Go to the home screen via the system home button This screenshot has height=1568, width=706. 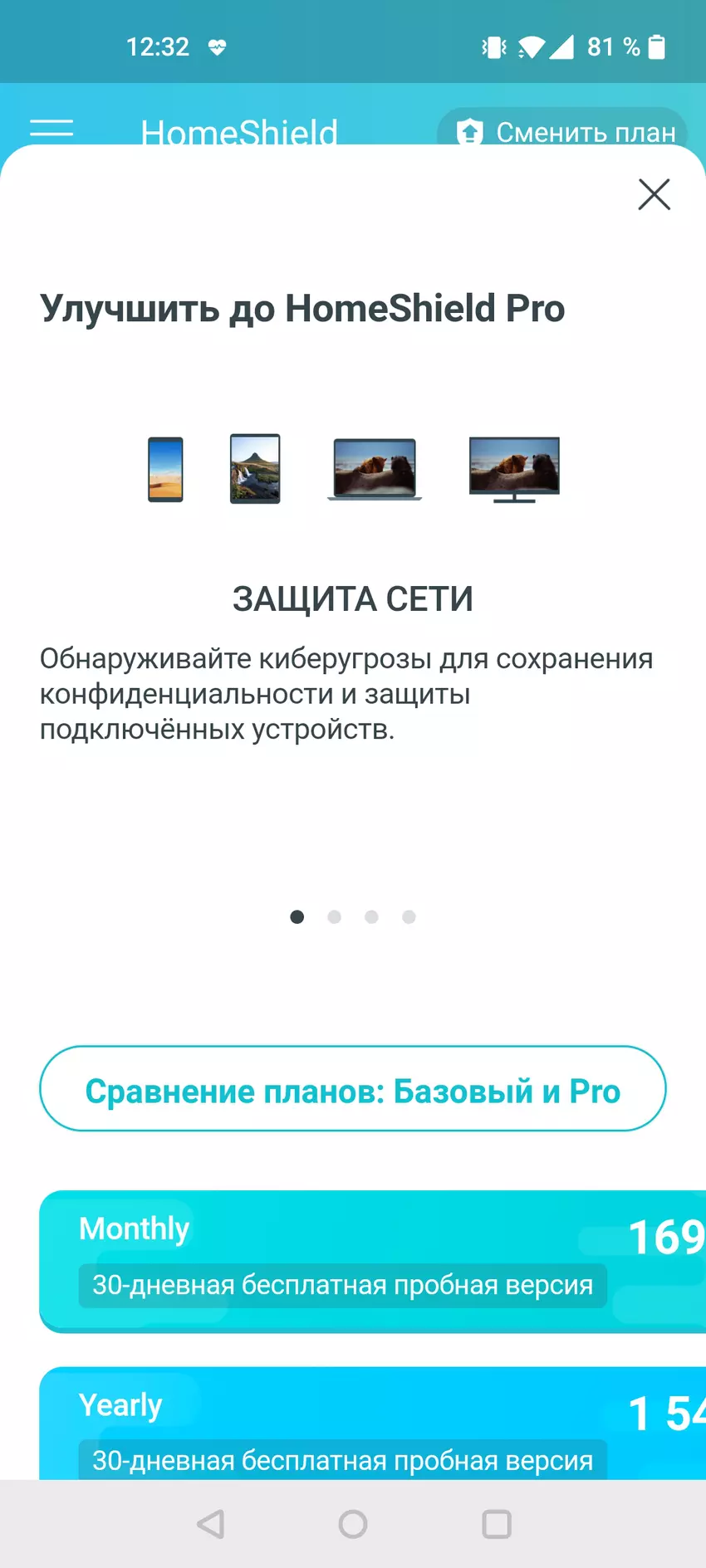353,1524
